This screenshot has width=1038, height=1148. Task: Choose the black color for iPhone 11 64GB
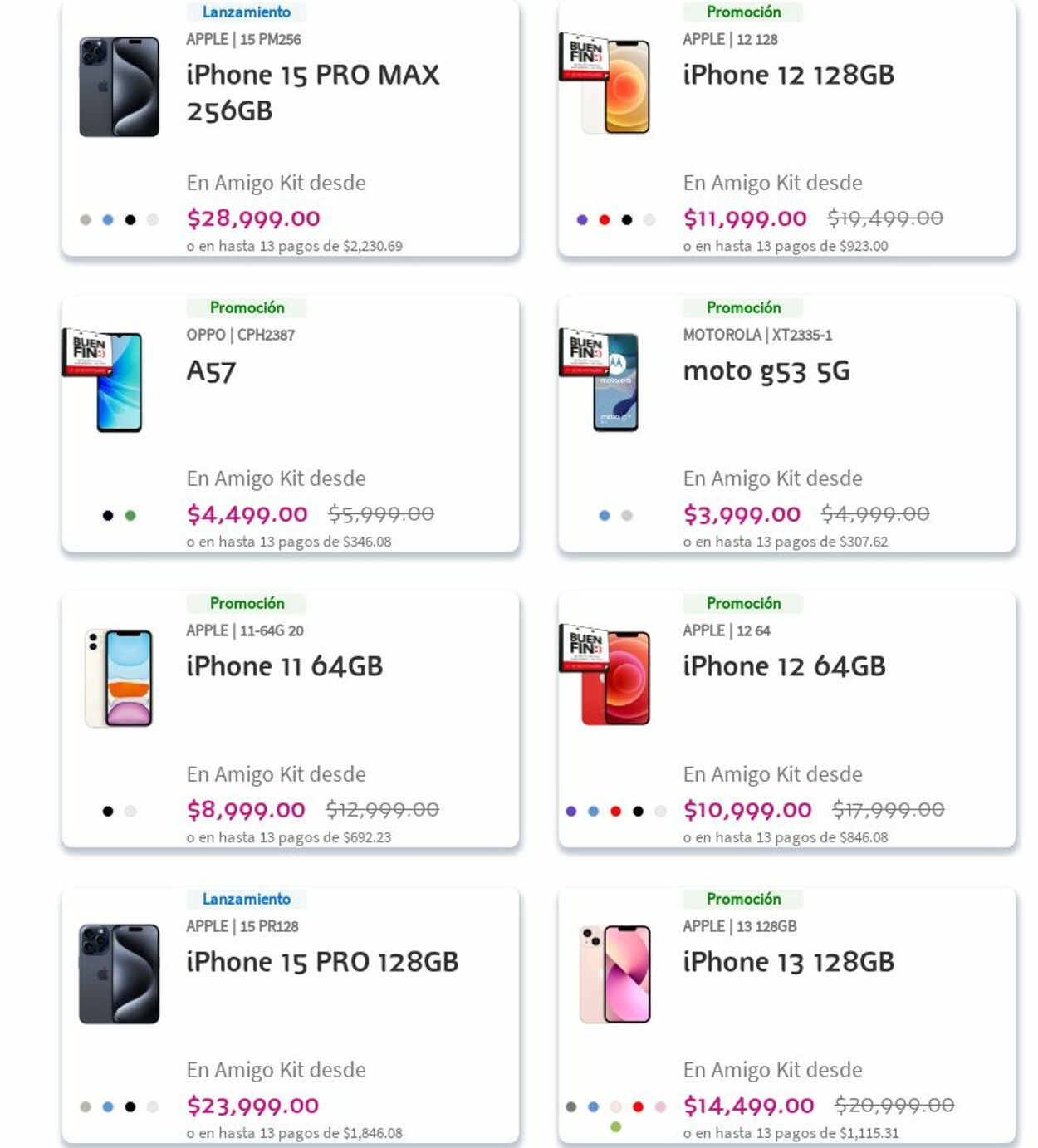pyautogui.click(x=108, y=812)
